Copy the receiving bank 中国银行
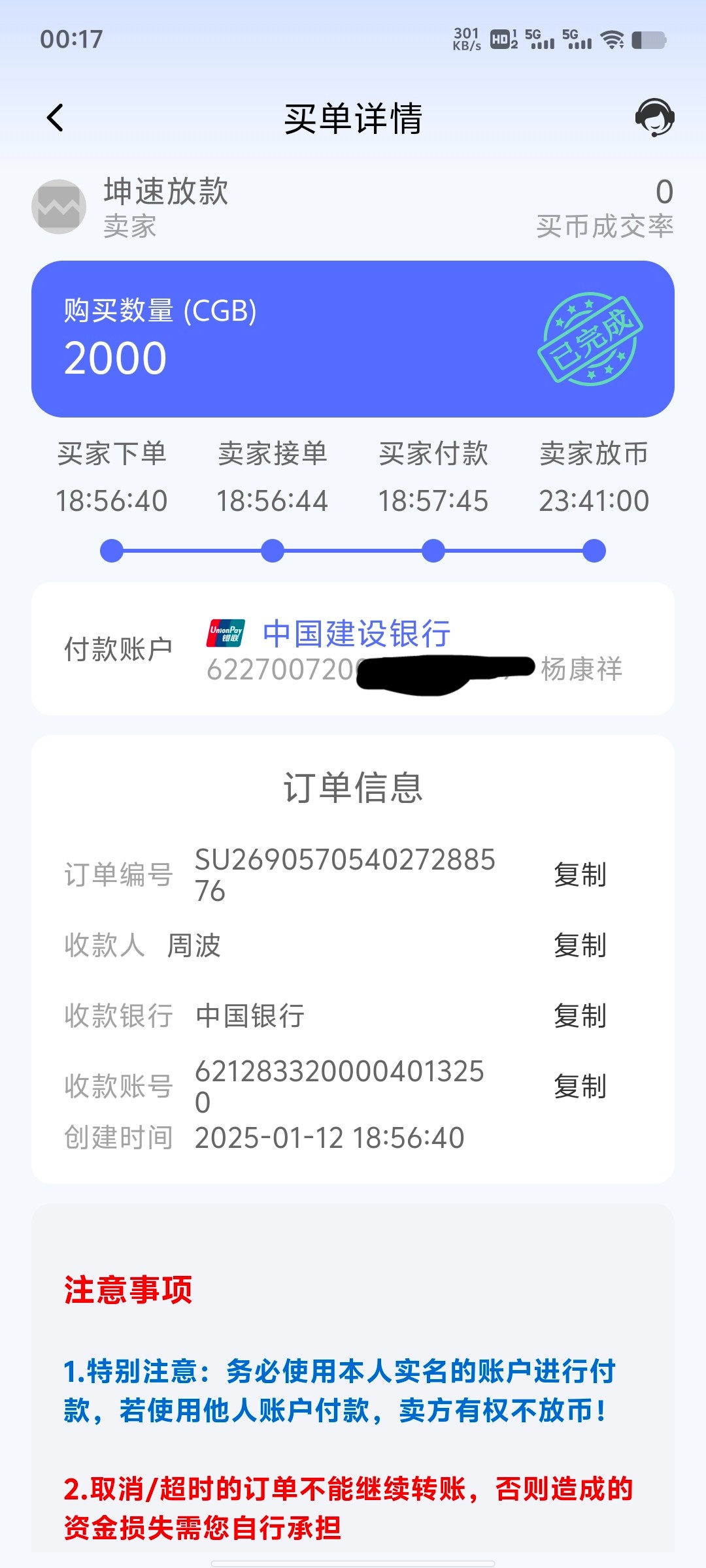This screenshot has width=706, height=1568. (580, 1016)
